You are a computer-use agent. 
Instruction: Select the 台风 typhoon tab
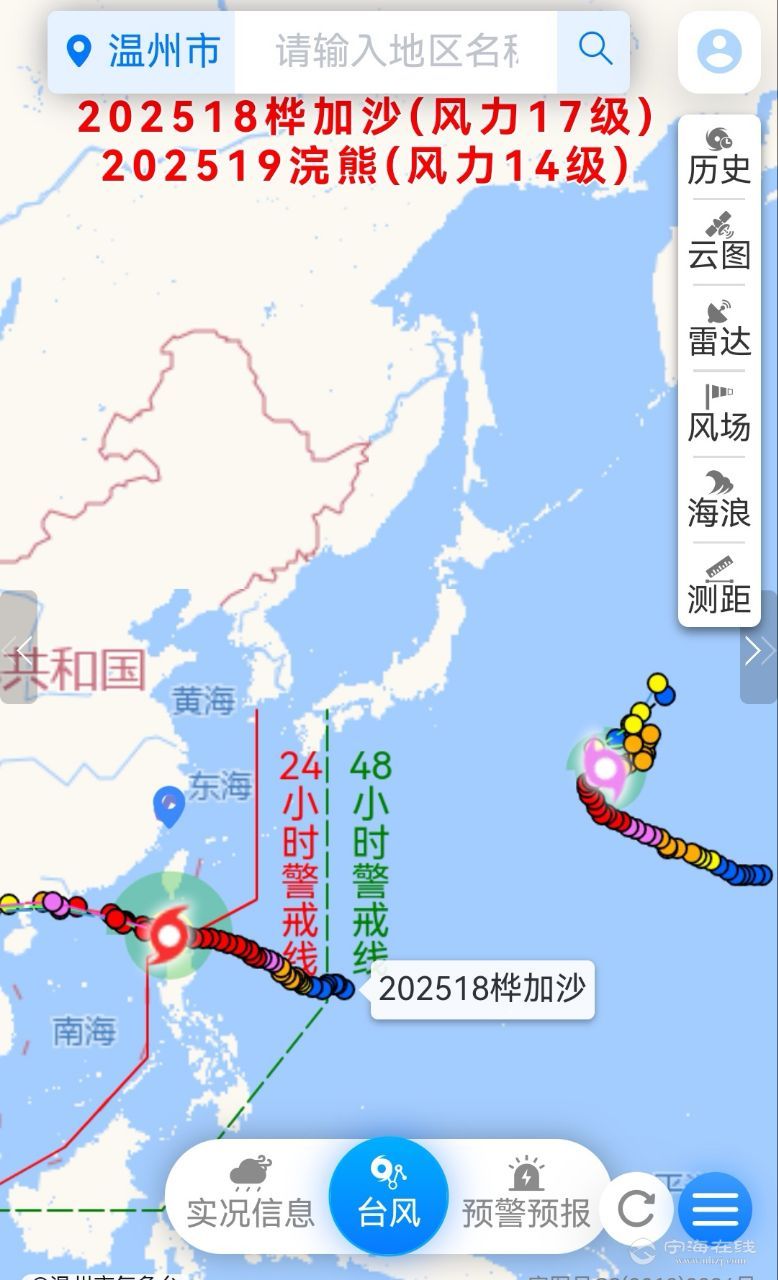pos(388,1195)
